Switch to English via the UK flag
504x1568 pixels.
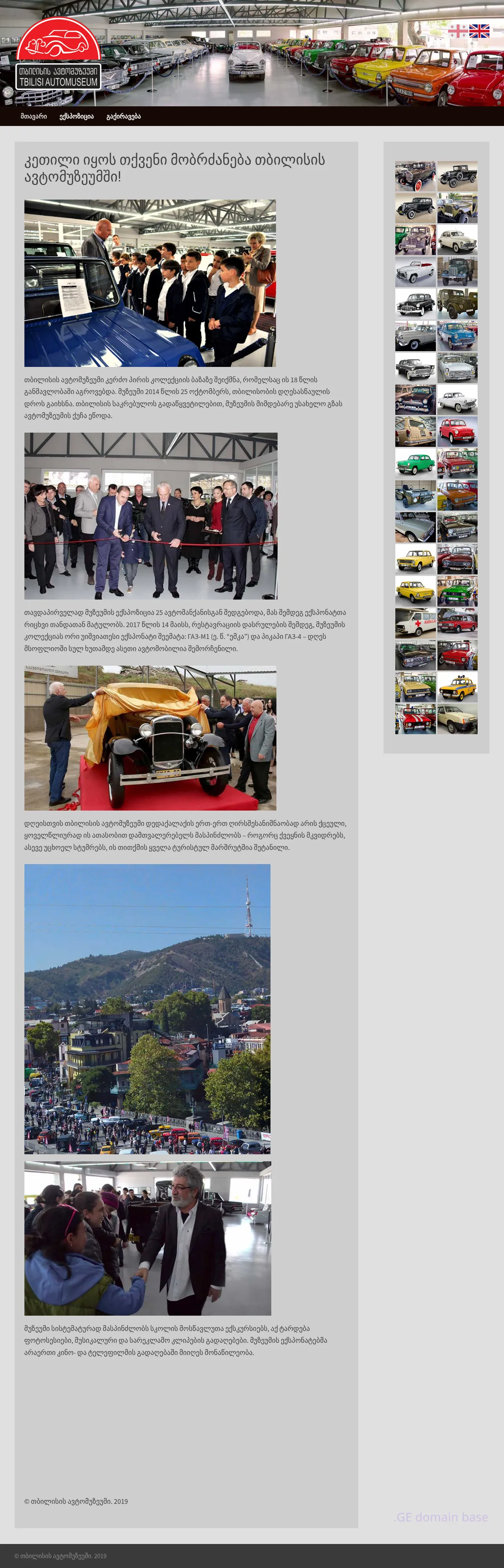pos(479,31)
